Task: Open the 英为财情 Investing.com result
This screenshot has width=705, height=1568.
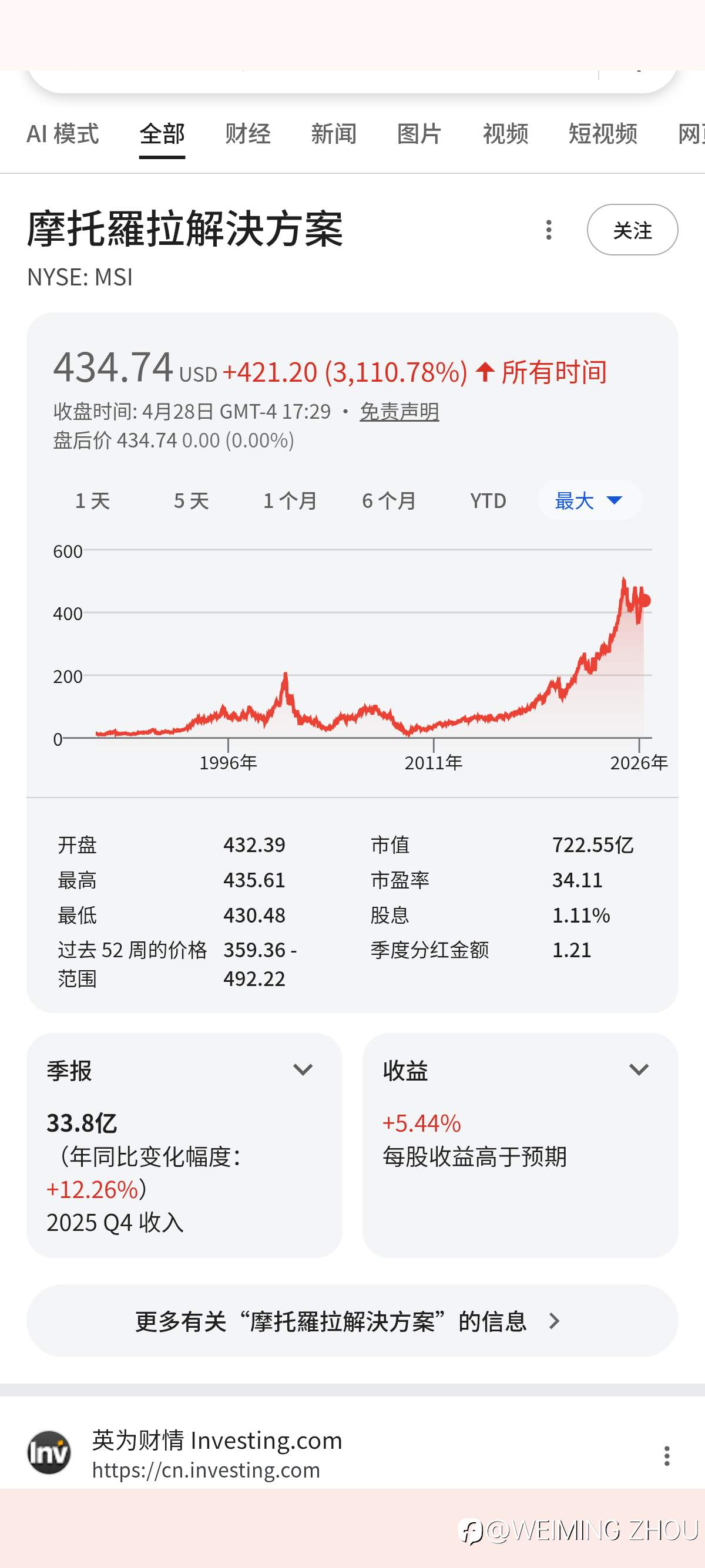Action: point(217,1454)
